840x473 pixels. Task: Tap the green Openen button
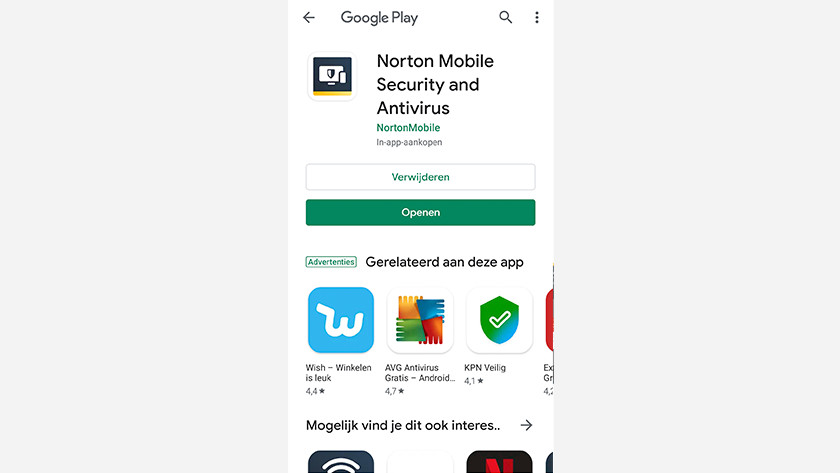click(x=420, y=213)
